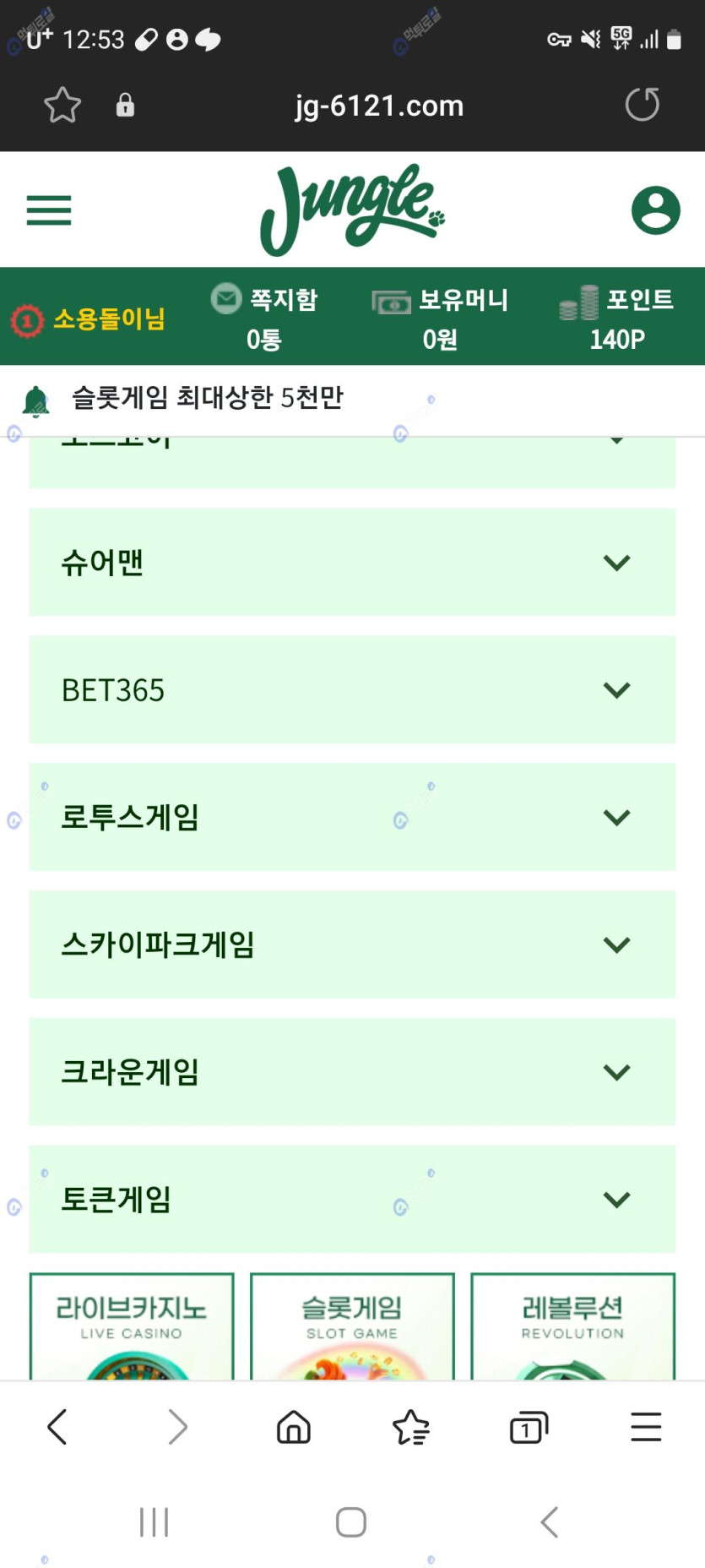Expand the 스카이파크게임 section
The height and width of the screenshot is (1568, 705).
coord(352,945)
